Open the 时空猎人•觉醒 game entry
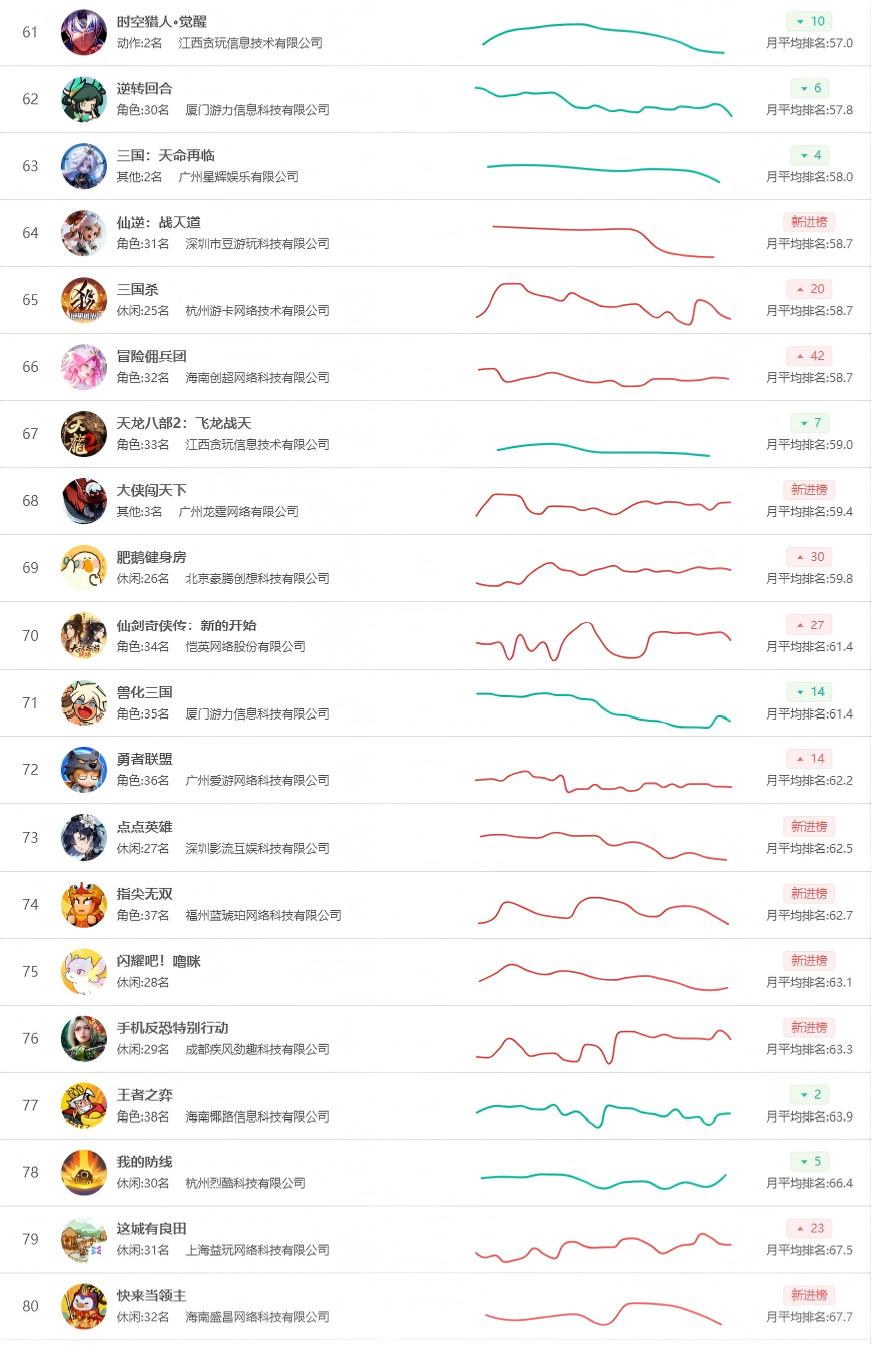 [x=436, y=32]
